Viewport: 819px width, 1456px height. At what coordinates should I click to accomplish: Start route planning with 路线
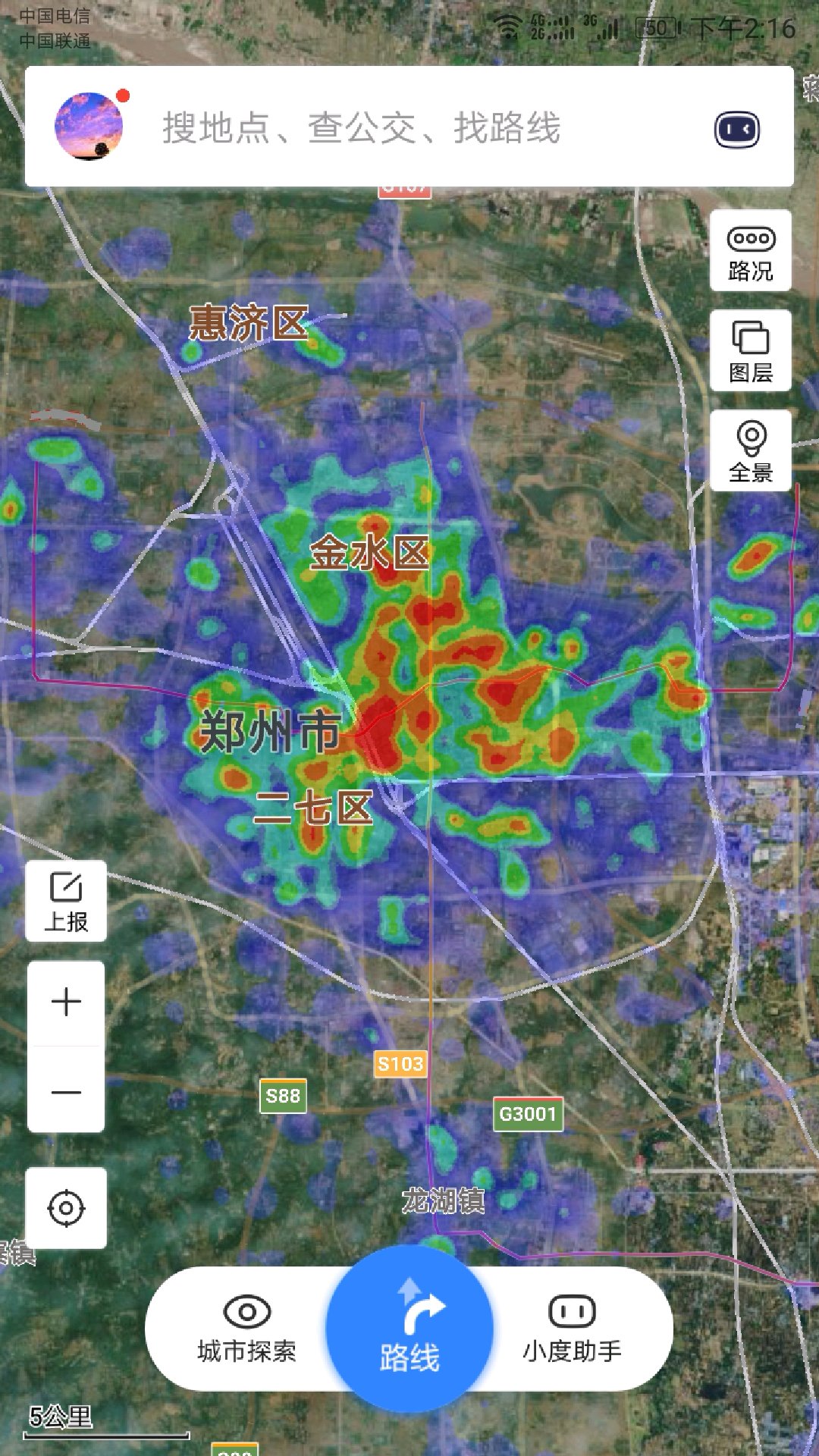pyautogui.click(x=409, y=1330)
